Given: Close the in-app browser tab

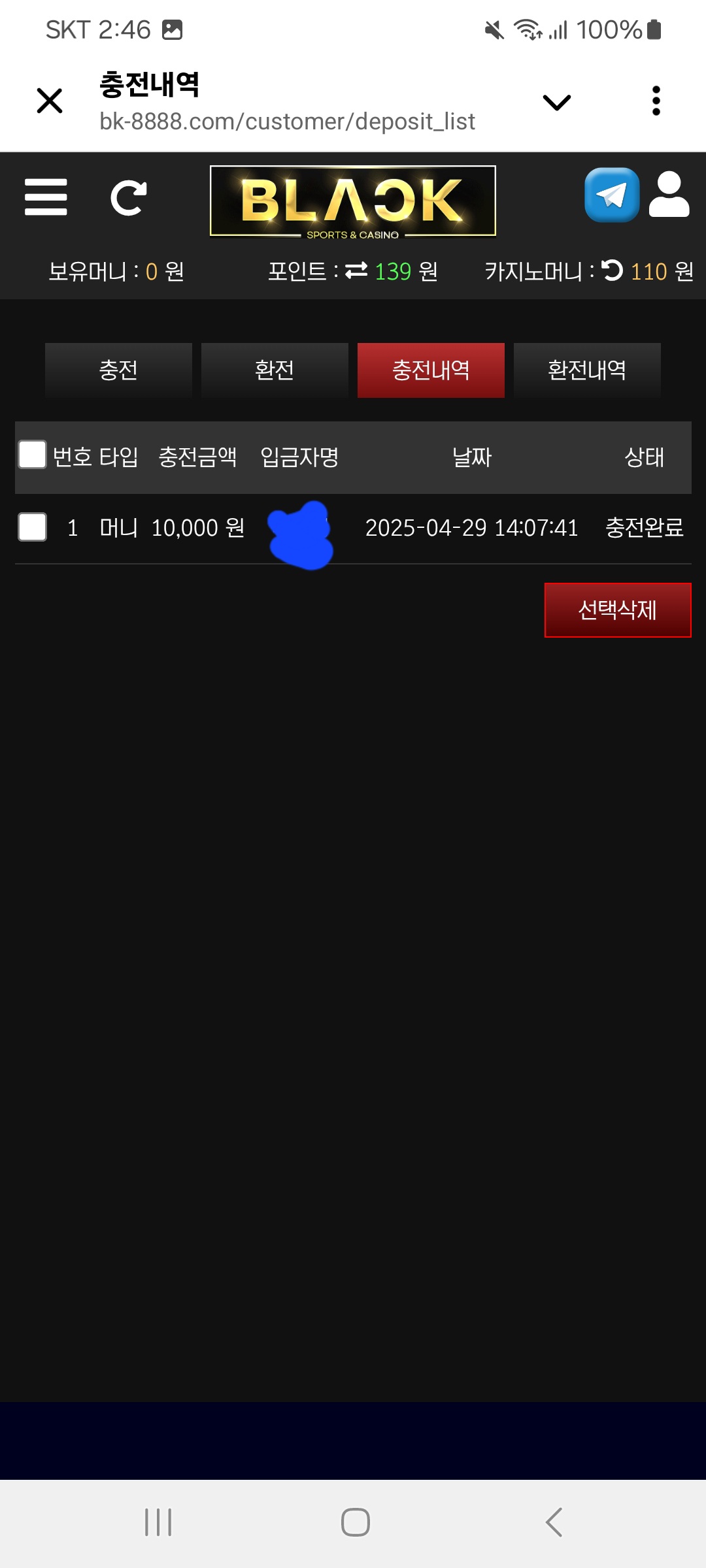Looking at the screenshot, I should coord(50,101).
